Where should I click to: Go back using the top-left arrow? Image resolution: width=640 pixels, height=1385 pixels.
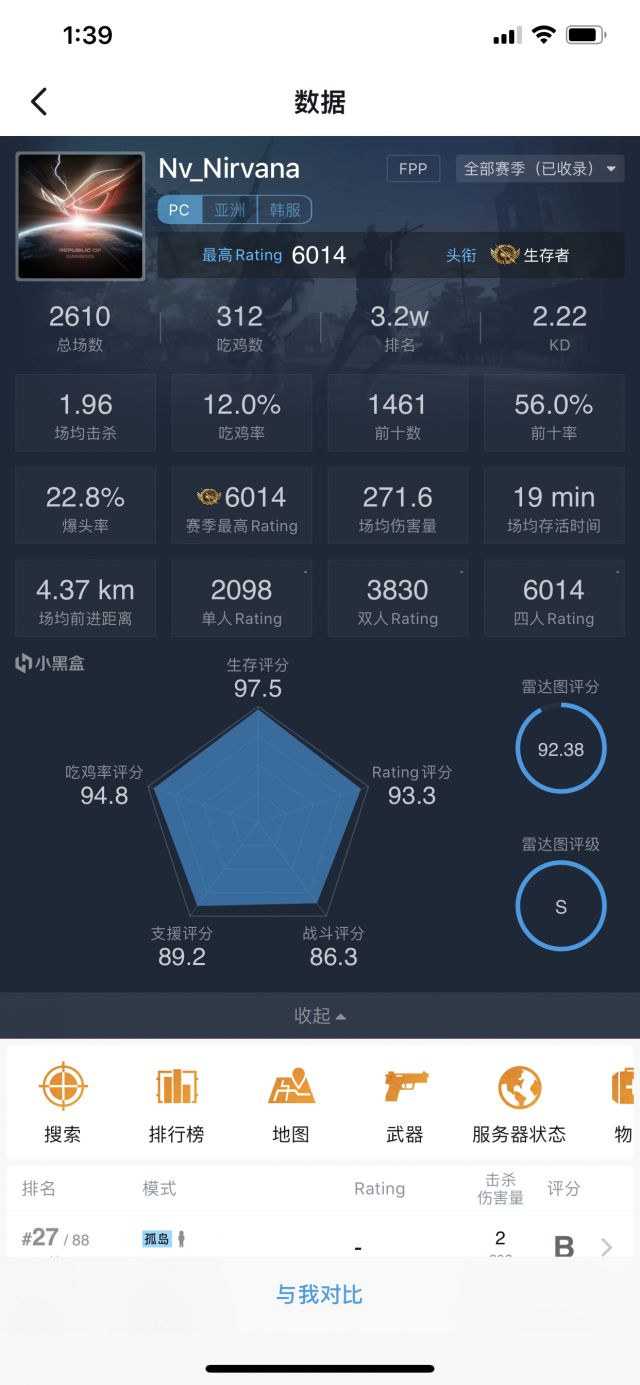pos(39,101)
